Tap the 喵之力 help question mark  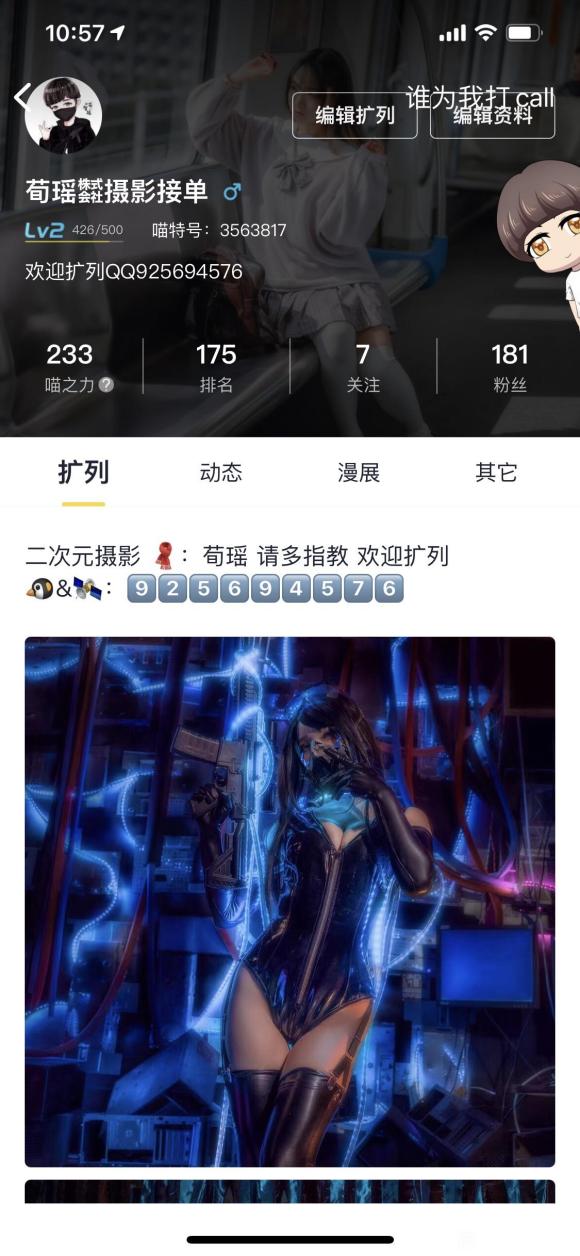click(106, 385)
